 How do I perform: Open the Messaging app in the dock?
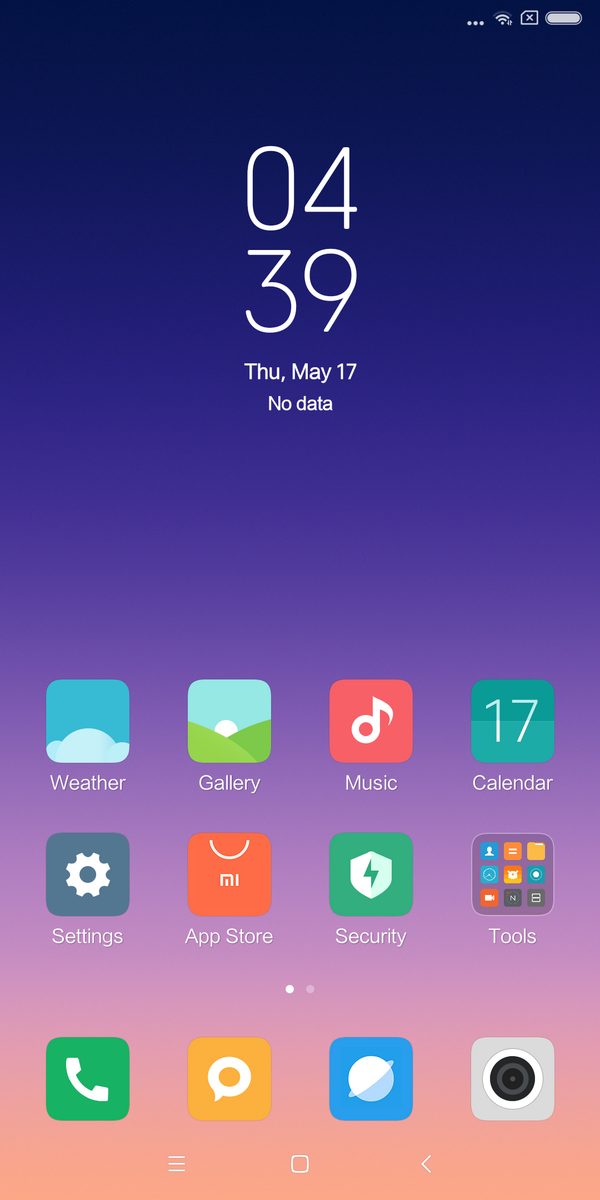tap(229, 1079)
